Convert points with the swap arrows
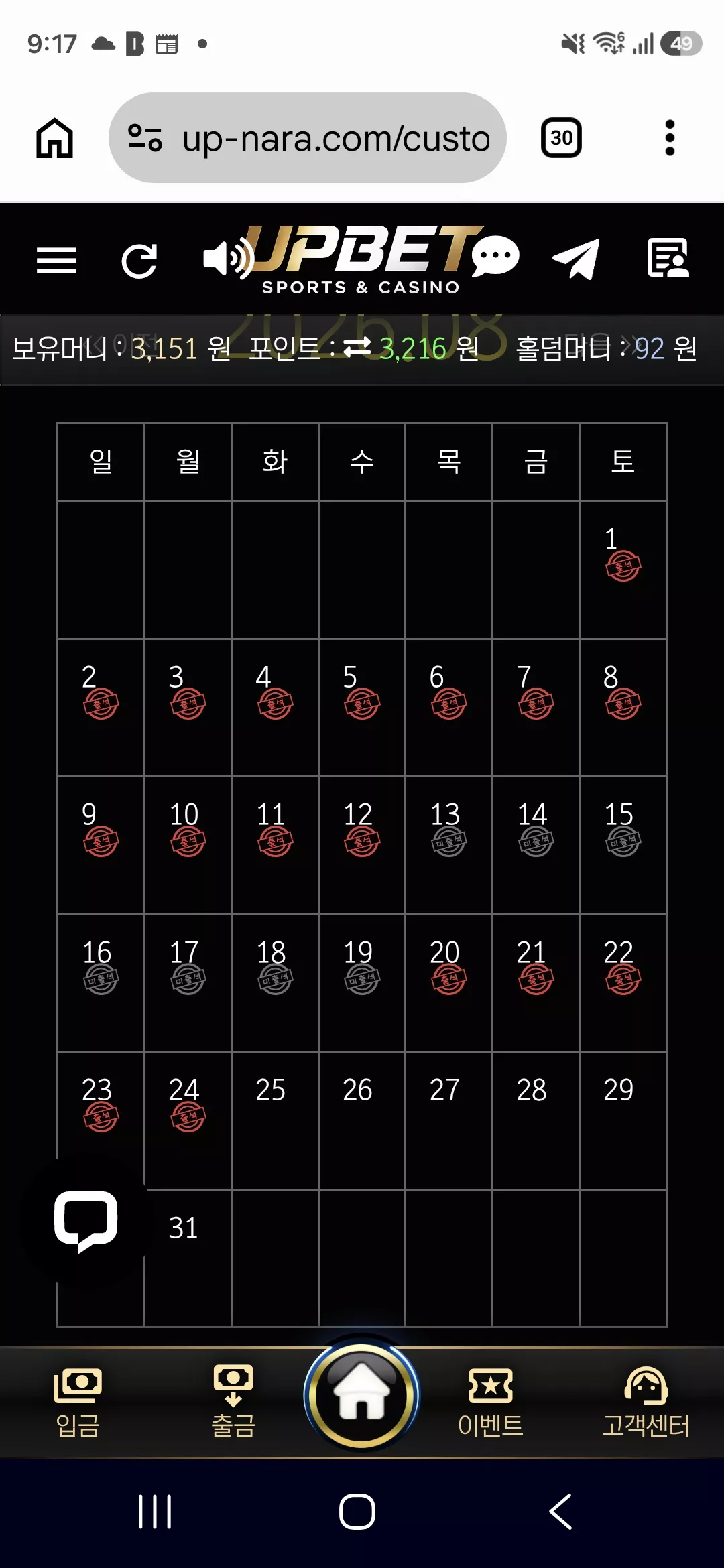Viewport: 724px width, 1568px height. click(357, 347)
